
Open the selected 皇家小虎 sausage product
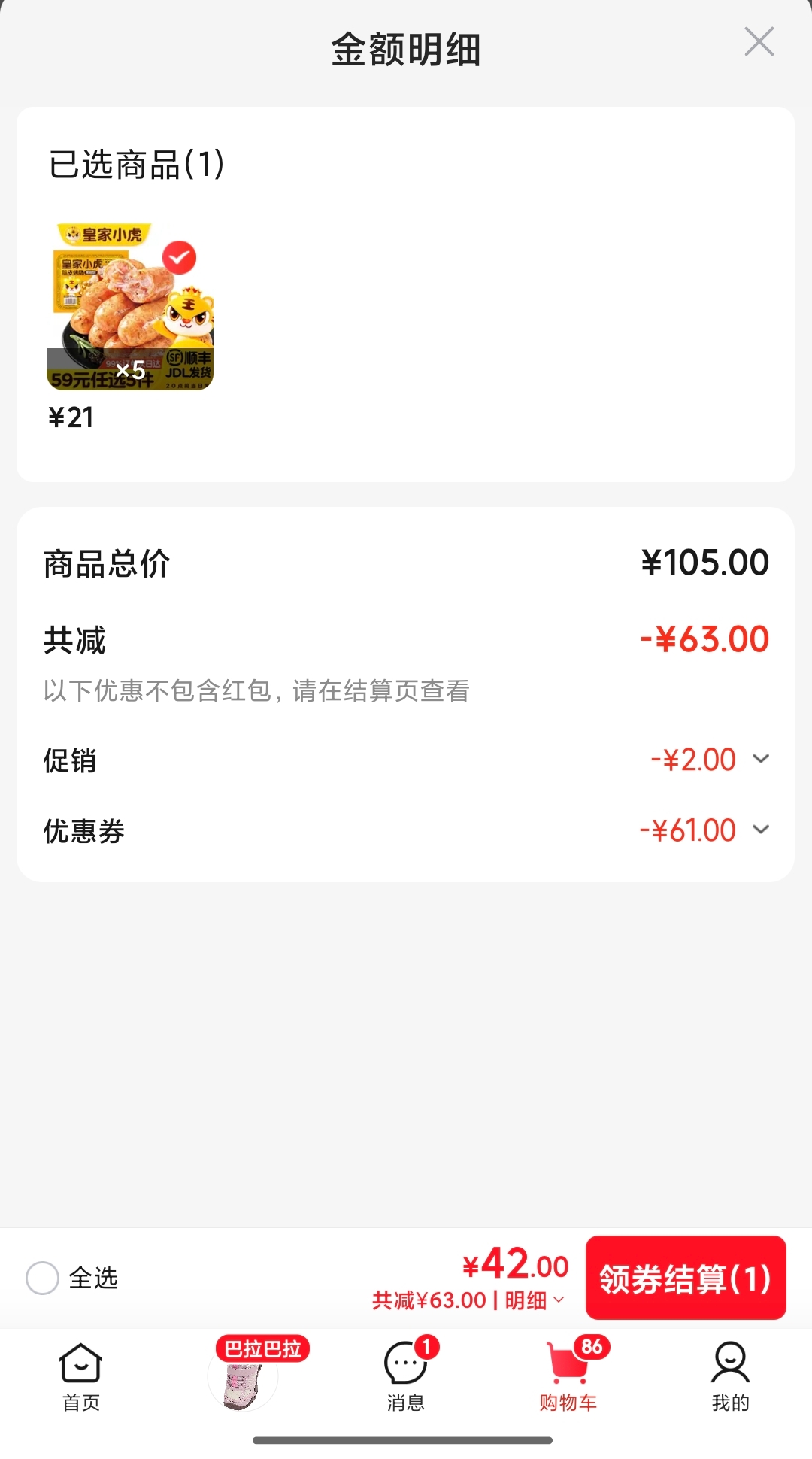130,307
